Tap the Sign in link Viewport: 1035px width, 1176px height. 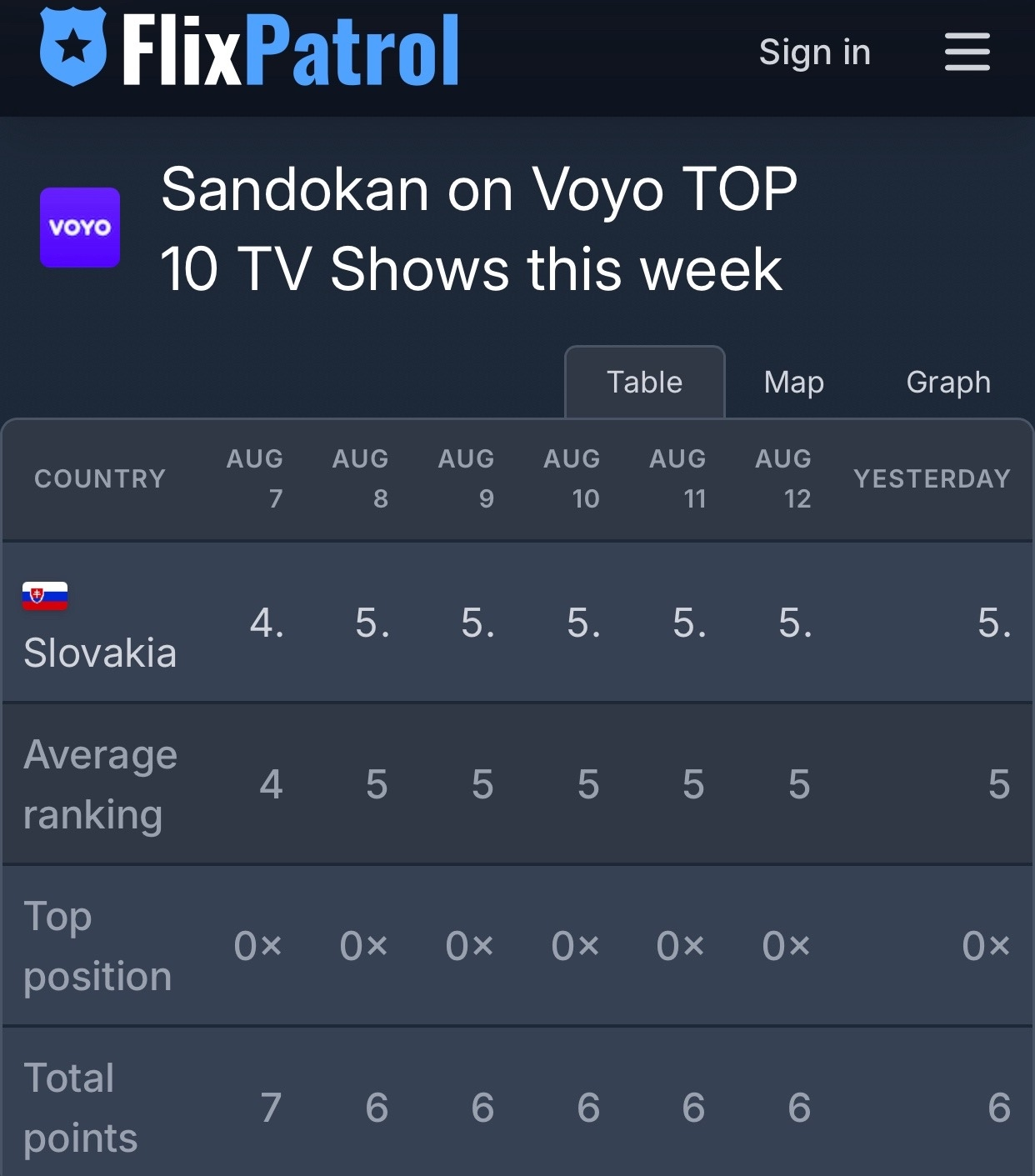pos(814,53)
